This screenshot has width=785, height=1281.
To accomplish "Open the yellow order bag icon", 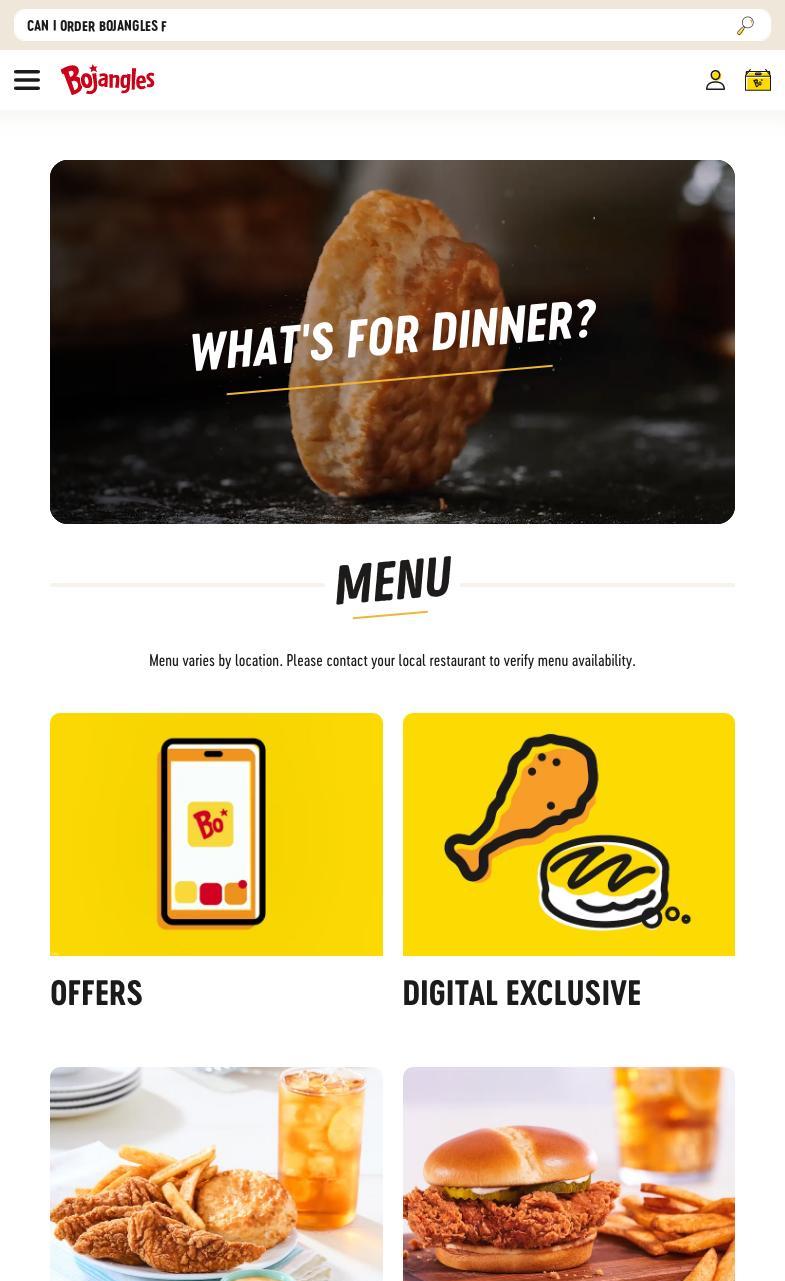I will point(758,80).
